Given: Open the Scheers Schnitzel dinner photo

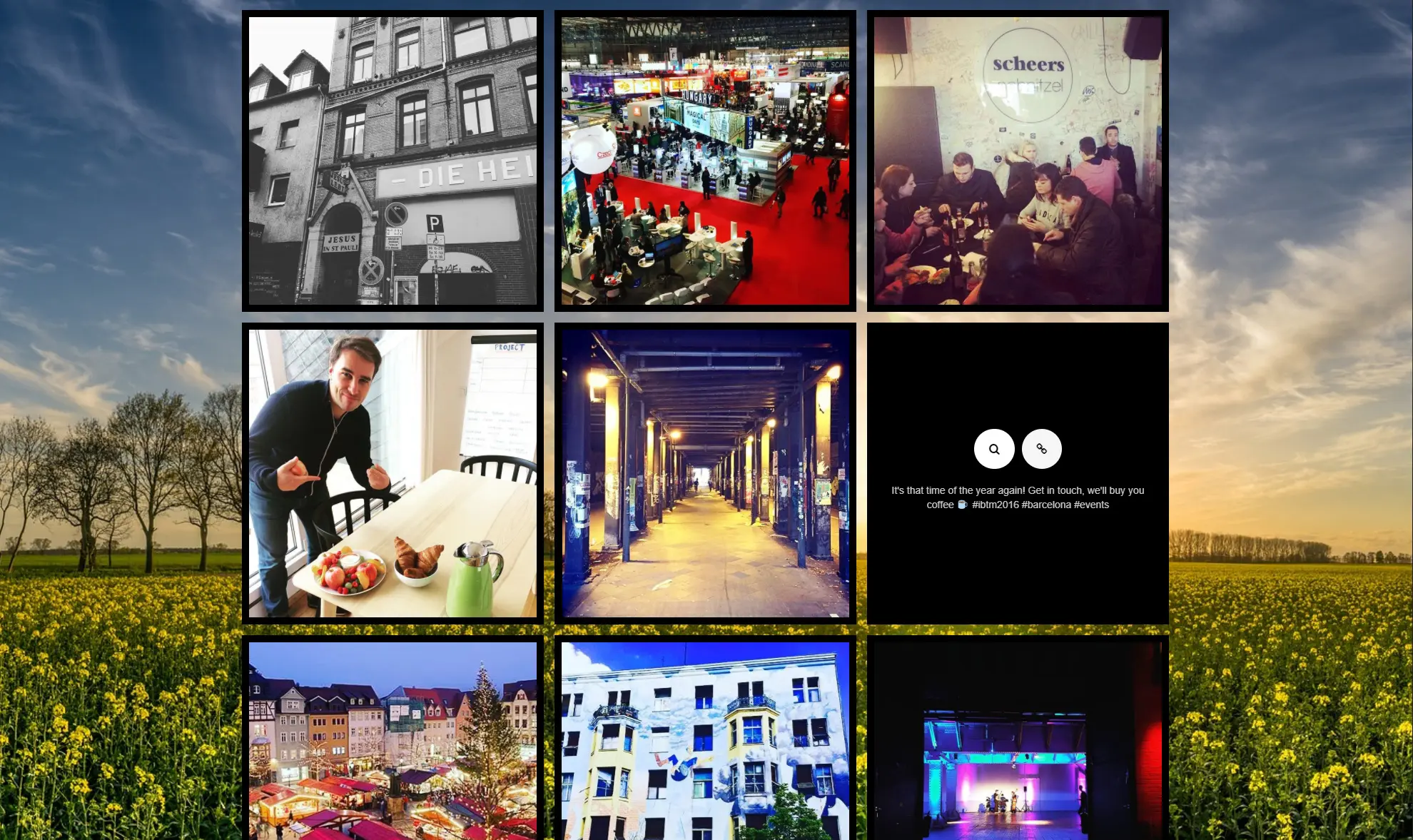Looking at the screenshot, I should coord(1018,161).
